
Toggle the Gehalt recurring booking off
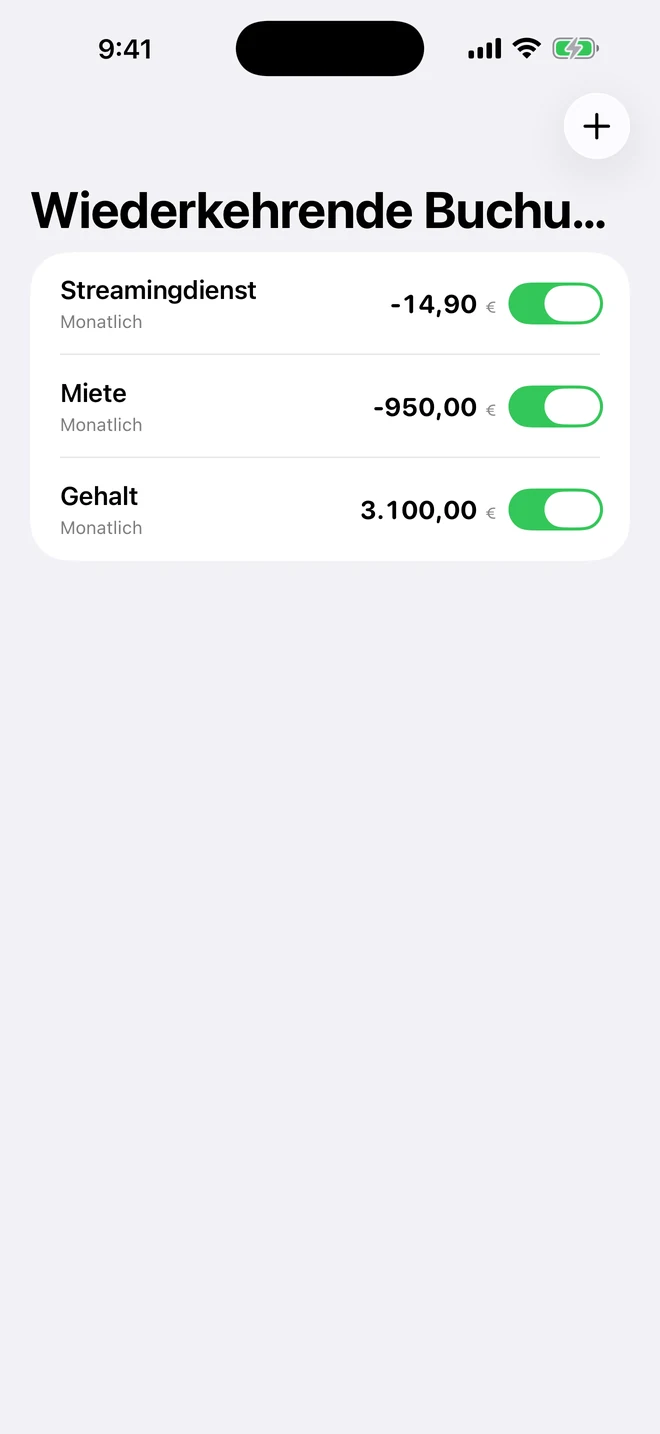555,510
